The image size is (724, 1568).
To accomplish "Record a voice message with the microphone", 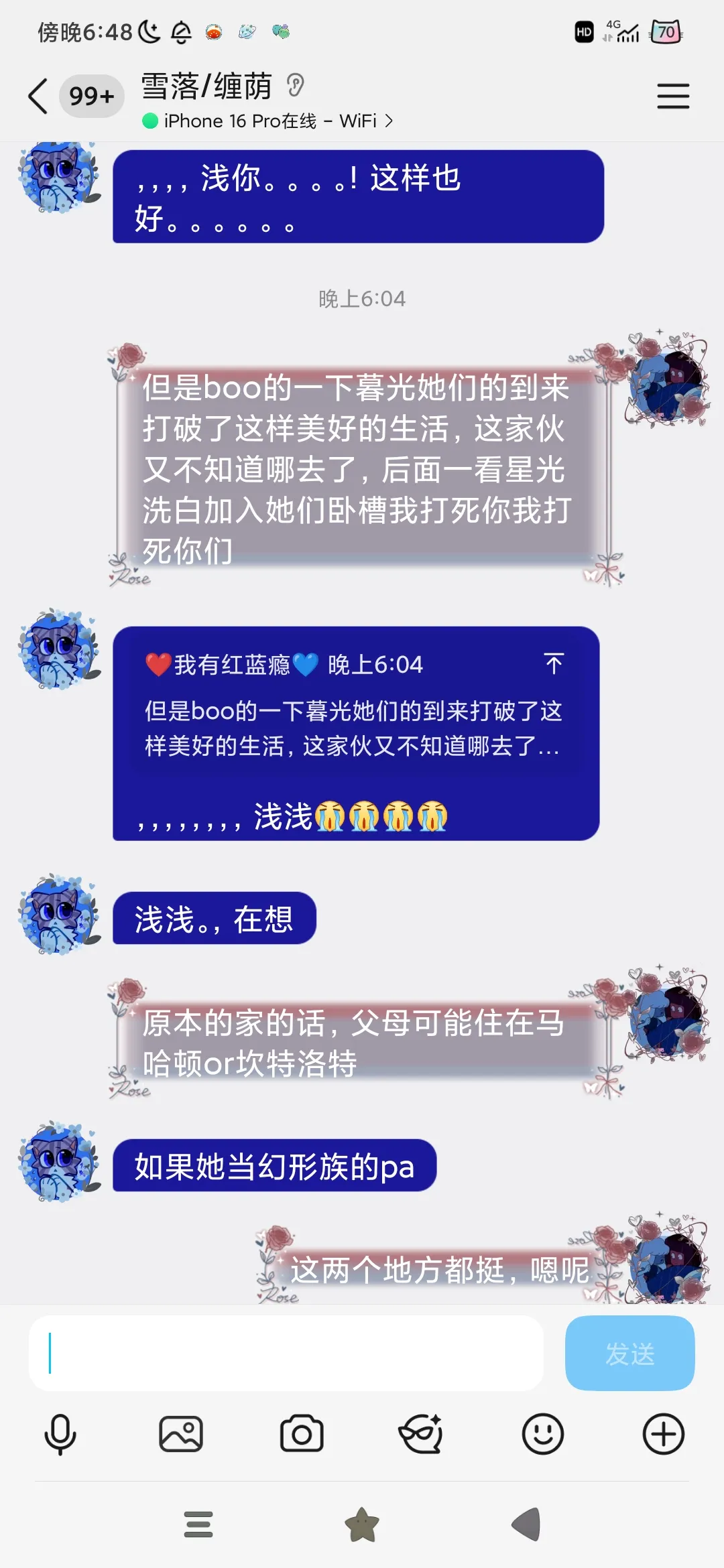I will point(60,1435).
